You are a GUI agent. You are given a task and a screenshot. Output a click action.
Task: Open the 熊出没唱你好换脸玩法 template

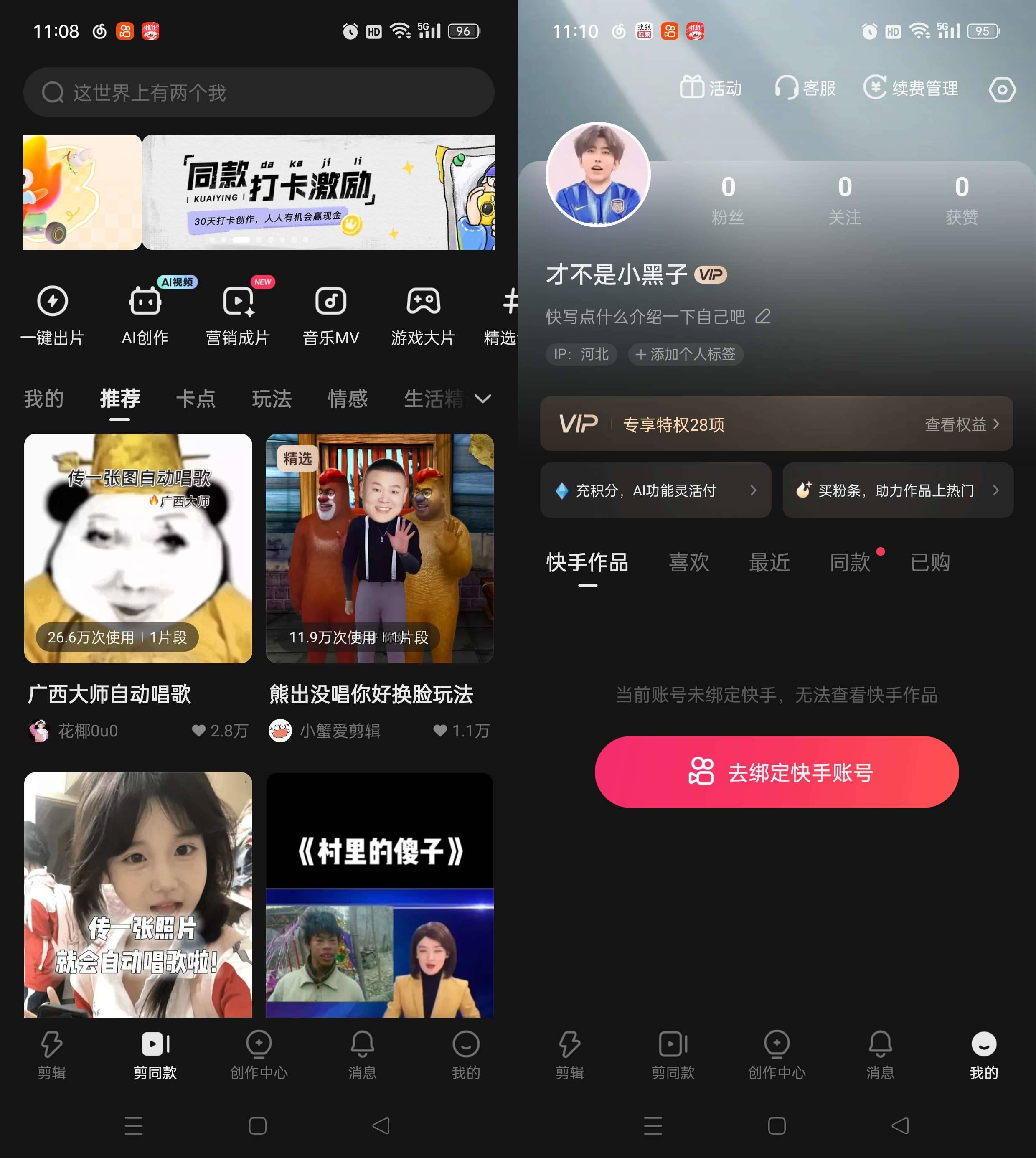click(x=379, y=548)
